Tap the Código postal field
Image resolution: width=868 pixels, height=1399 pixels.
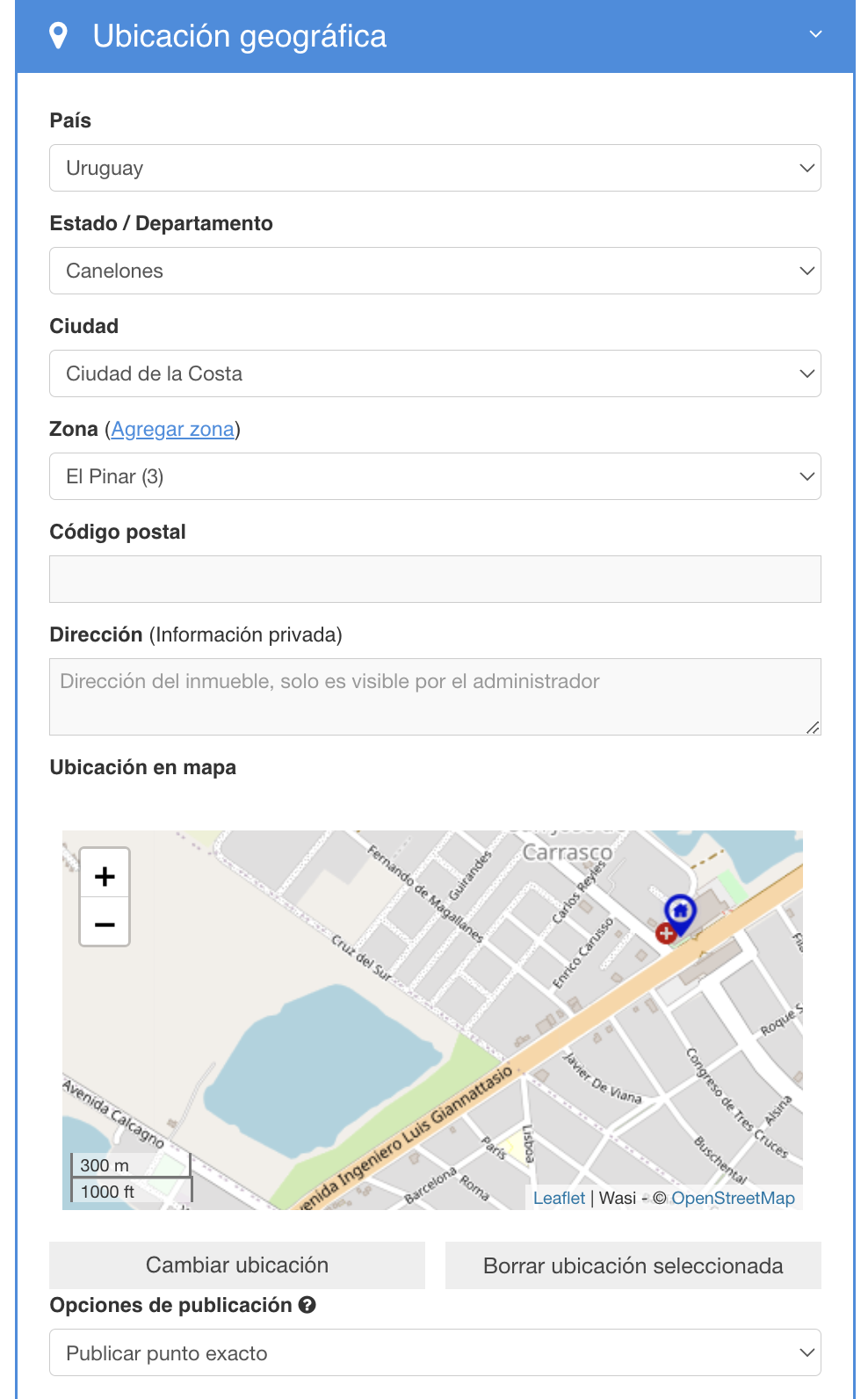click(x=435, y=579)
